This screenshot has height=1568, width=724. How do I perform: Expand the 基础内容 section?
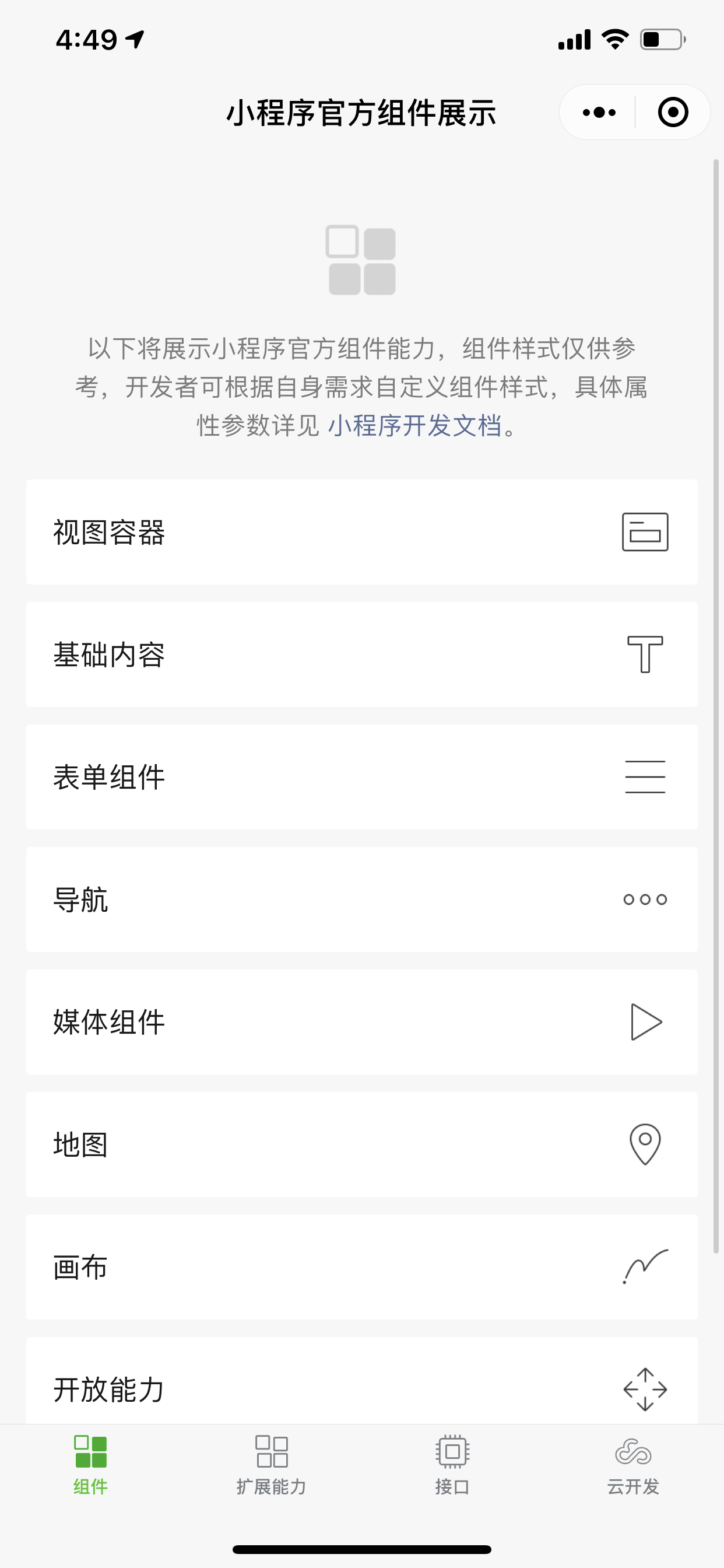click(361, 654)
